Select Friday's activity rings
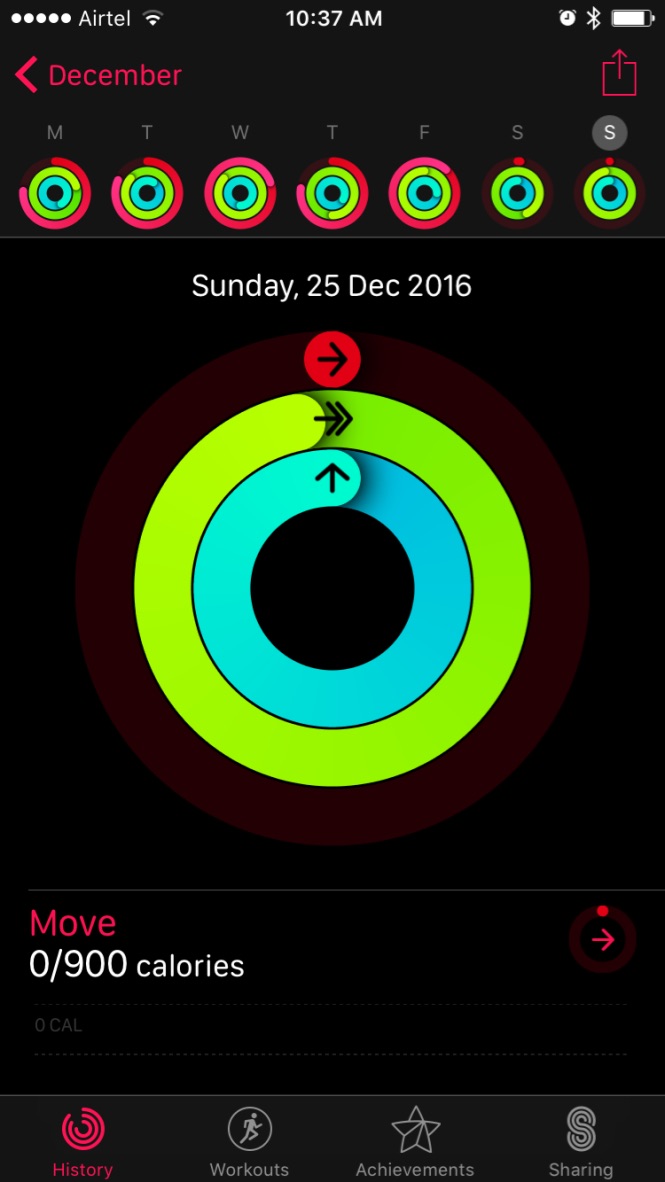This screenshot has width=665, height=1182. tap(424, 192)
